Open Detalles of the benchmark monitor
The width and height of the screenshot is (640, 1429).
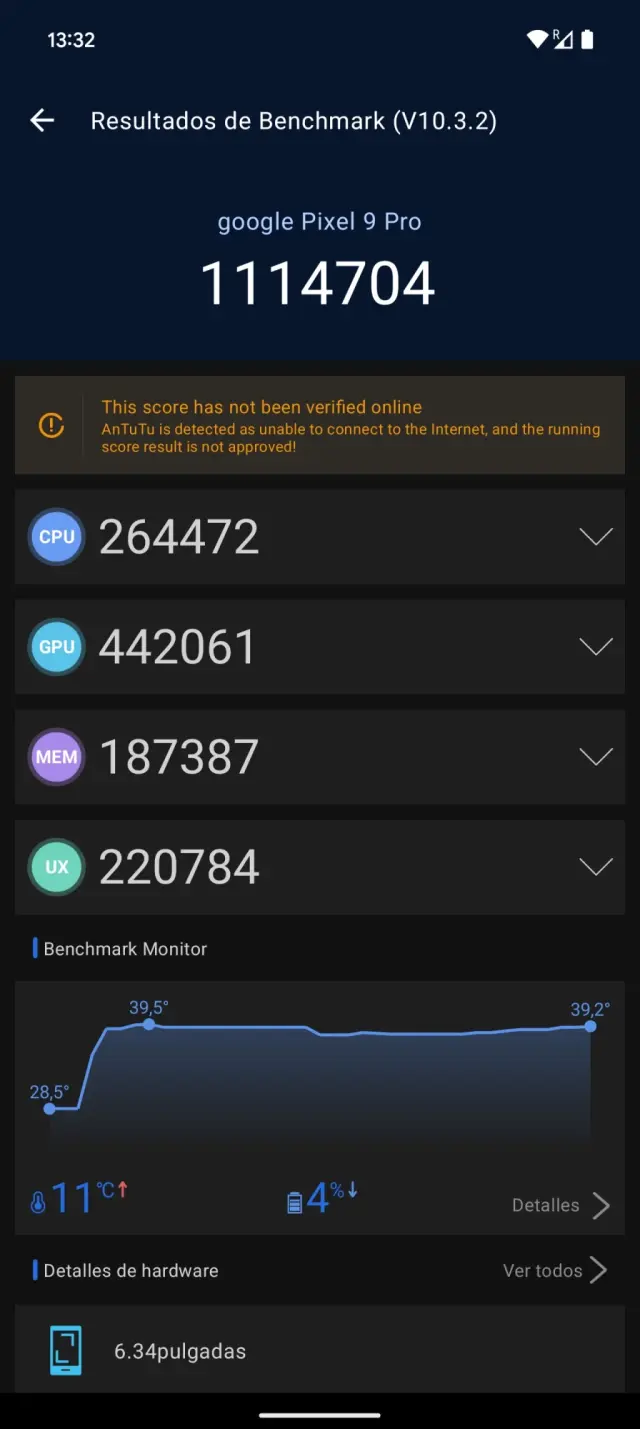(560, 1205)
